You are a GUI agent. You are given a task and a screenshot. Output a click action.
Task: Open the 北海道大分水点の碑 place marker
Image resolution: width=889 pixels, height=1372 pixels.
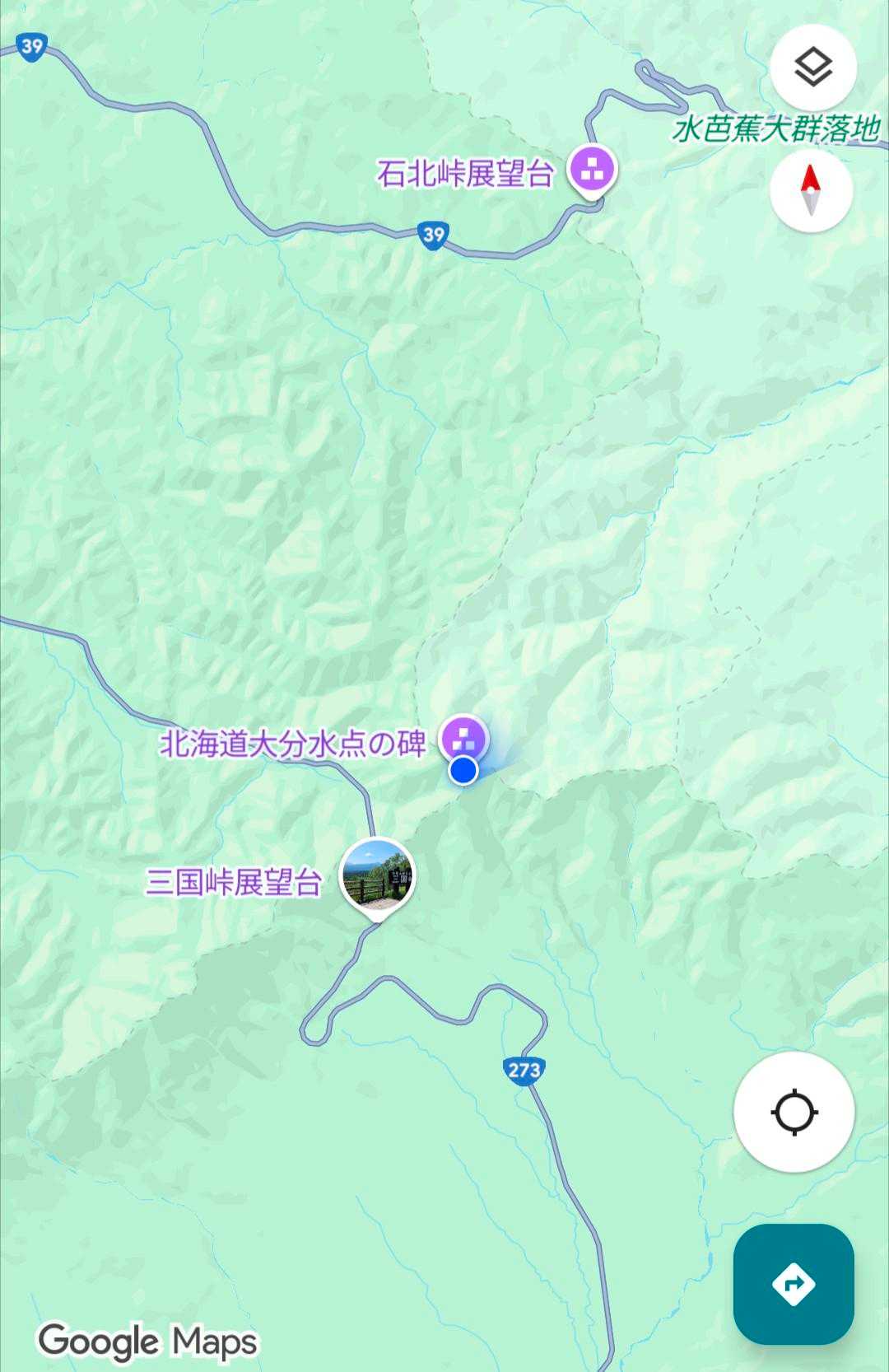(463, 737)
